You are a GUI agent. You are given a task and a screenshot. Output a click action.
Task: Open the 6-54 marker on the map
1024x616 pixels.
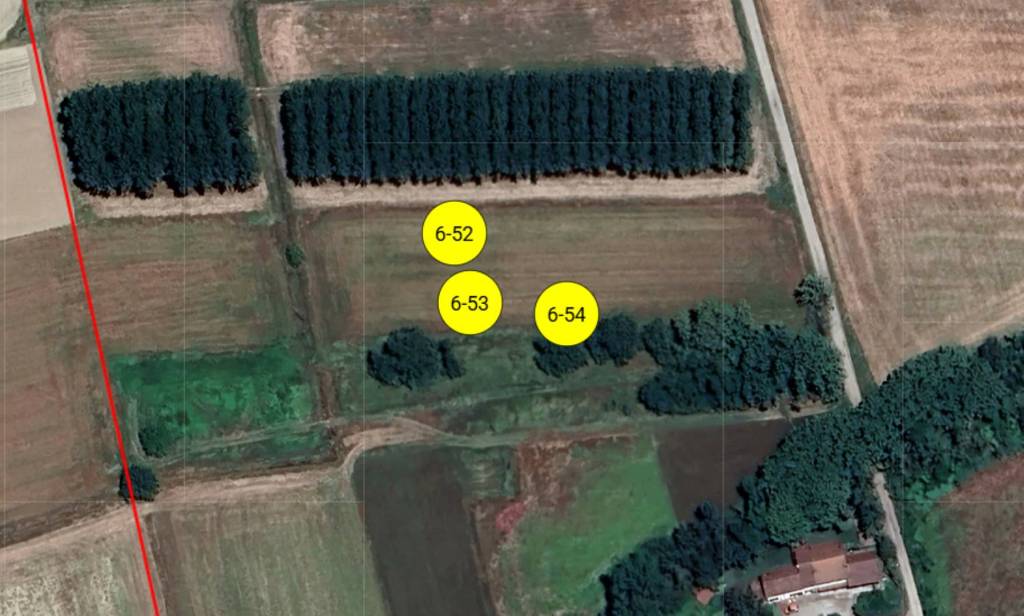pos(566,315)
